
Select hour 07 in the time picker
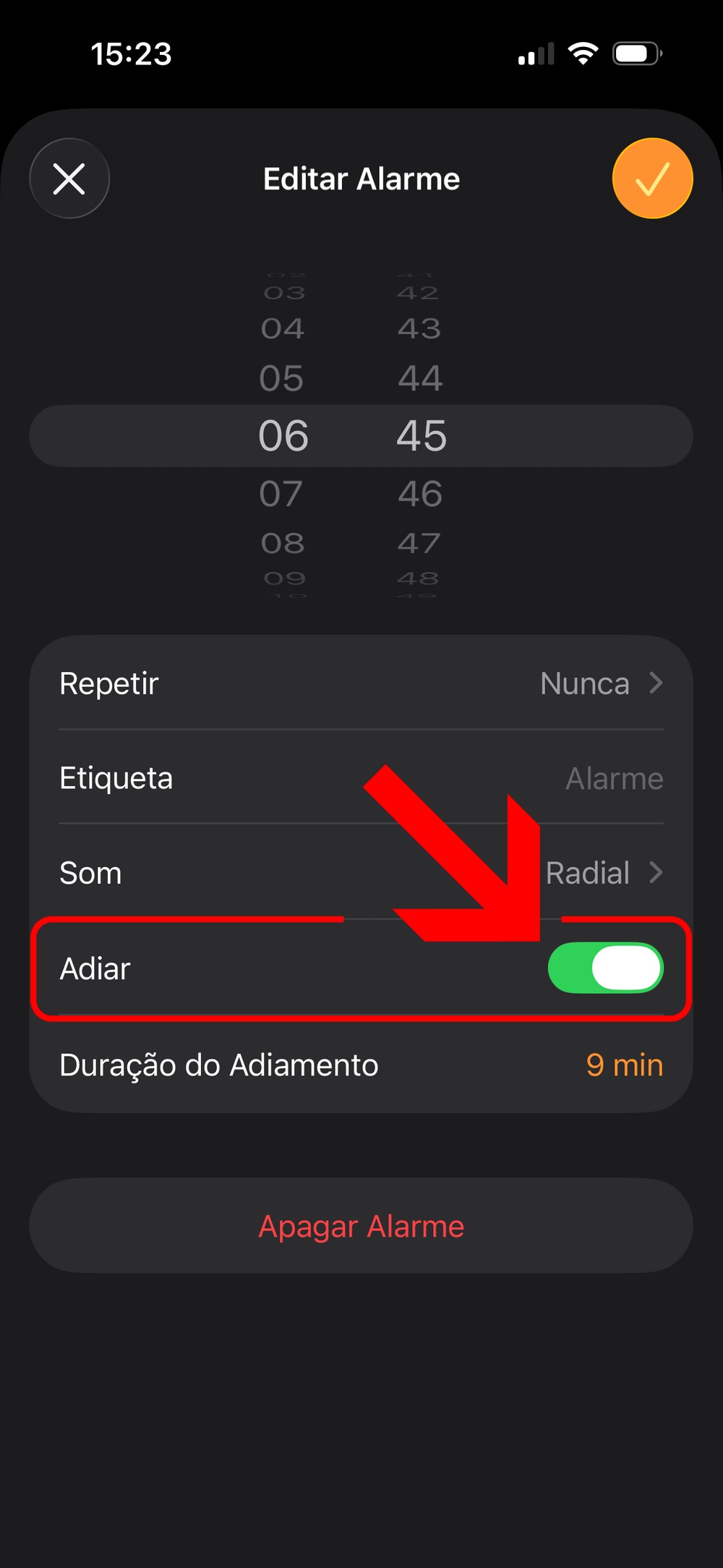click(x=281, y=494)
